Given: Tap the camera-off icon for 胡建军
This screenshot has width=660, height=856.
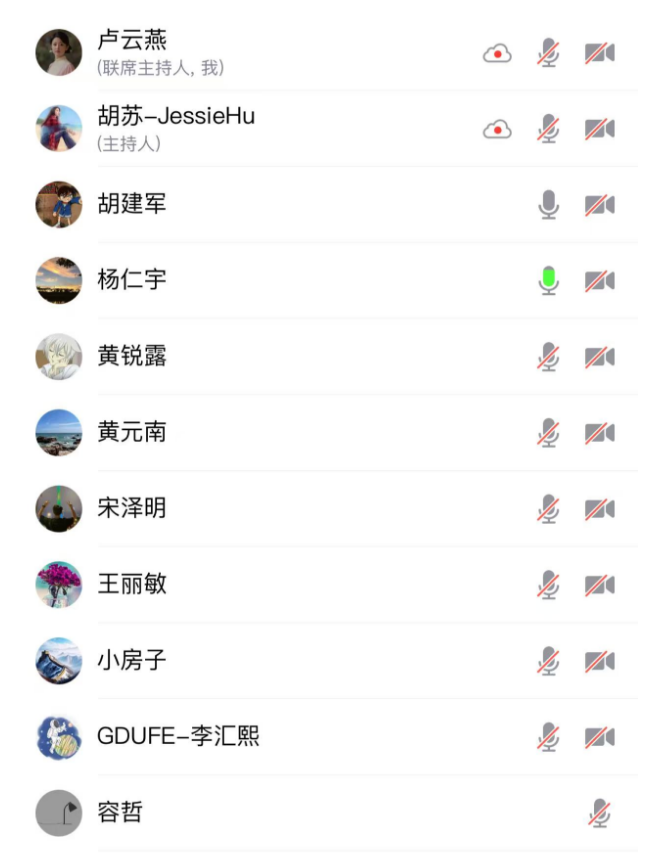Looking at the screenshot, I should coord(599,205).
